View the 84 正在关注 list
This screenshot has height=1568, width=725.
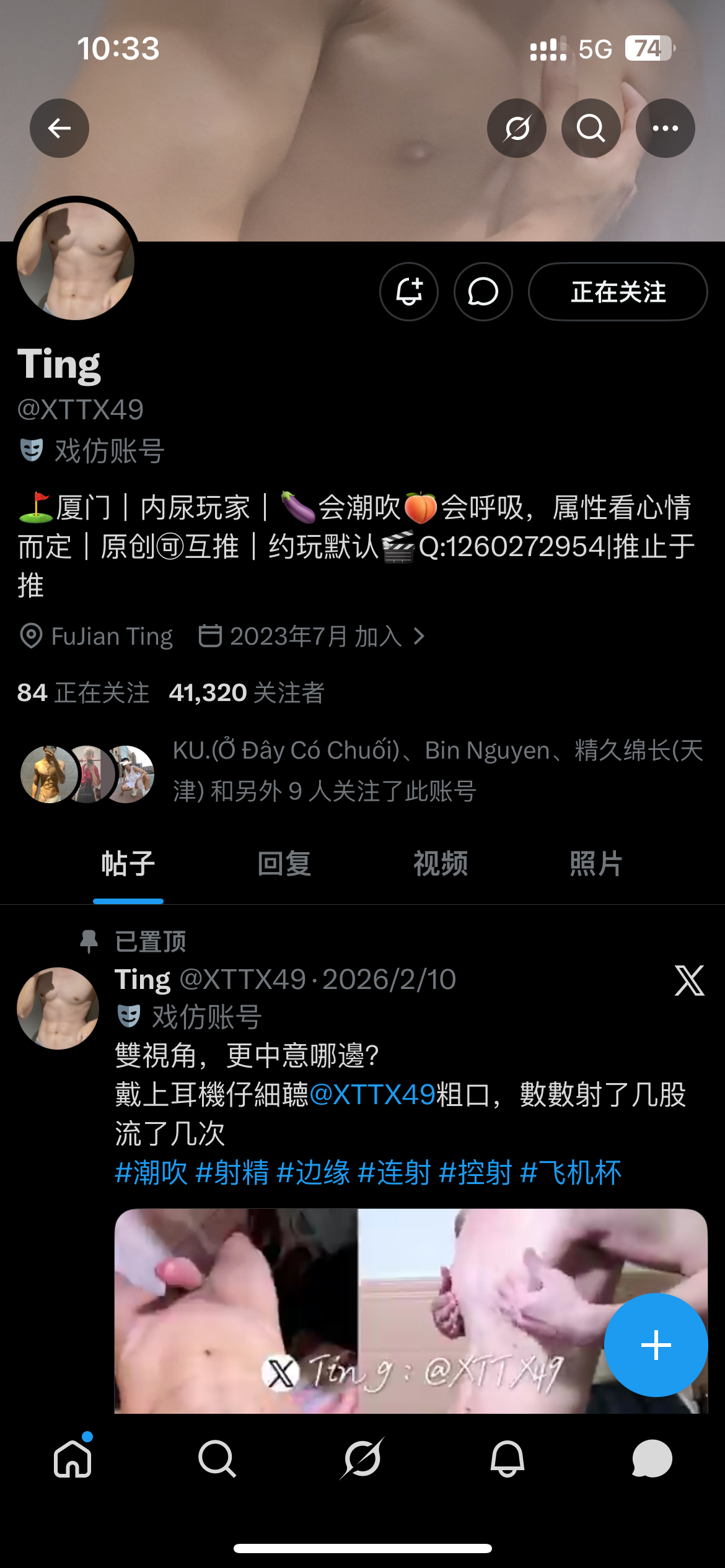coord(83,692)
